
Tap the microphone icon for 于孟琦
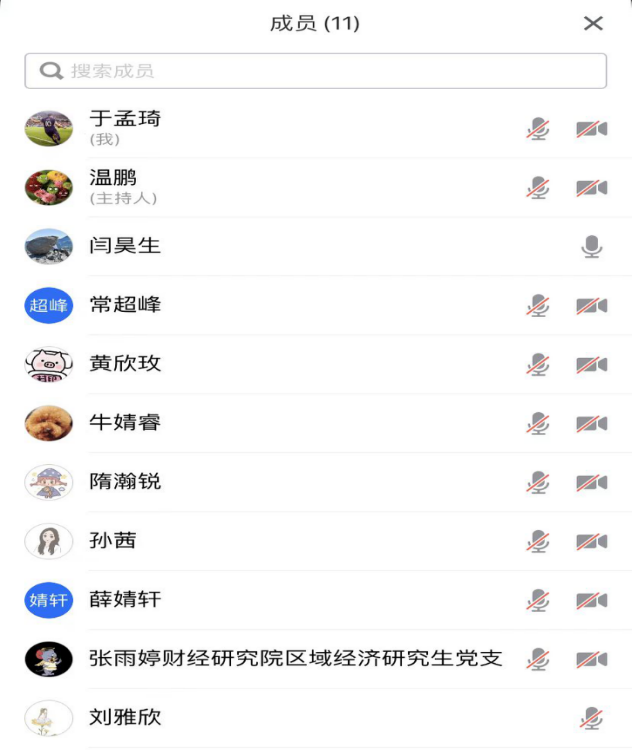[538, 129]
